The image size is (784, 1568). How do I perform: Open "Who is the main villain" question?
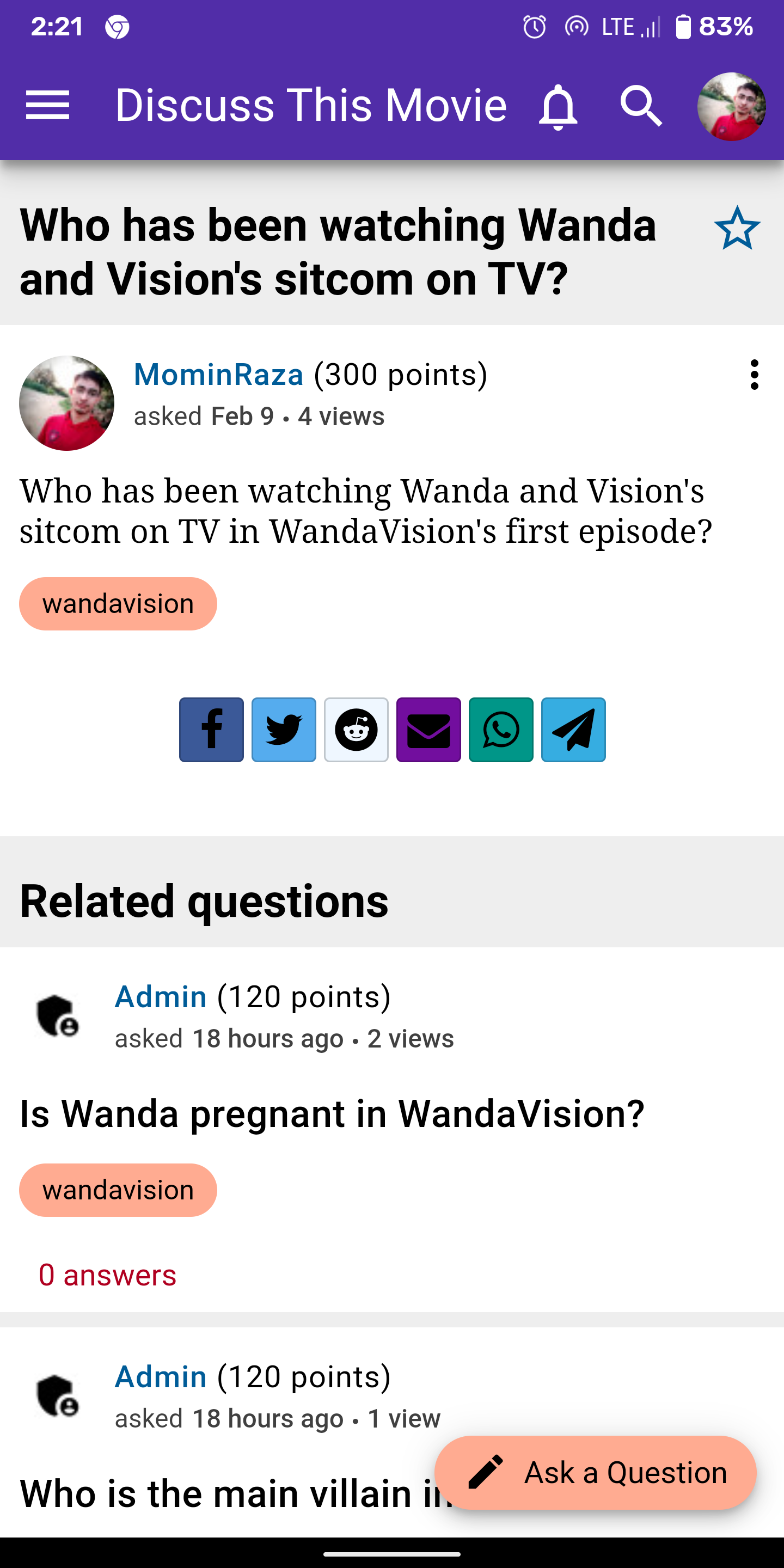(231, 1494)
